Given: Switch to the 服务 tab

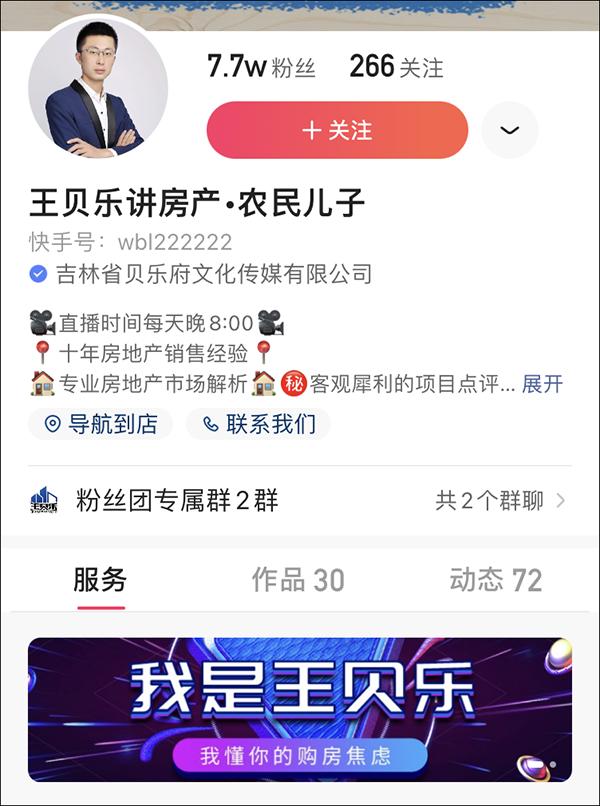Looking at the screenshot, I should coord(100,579).
